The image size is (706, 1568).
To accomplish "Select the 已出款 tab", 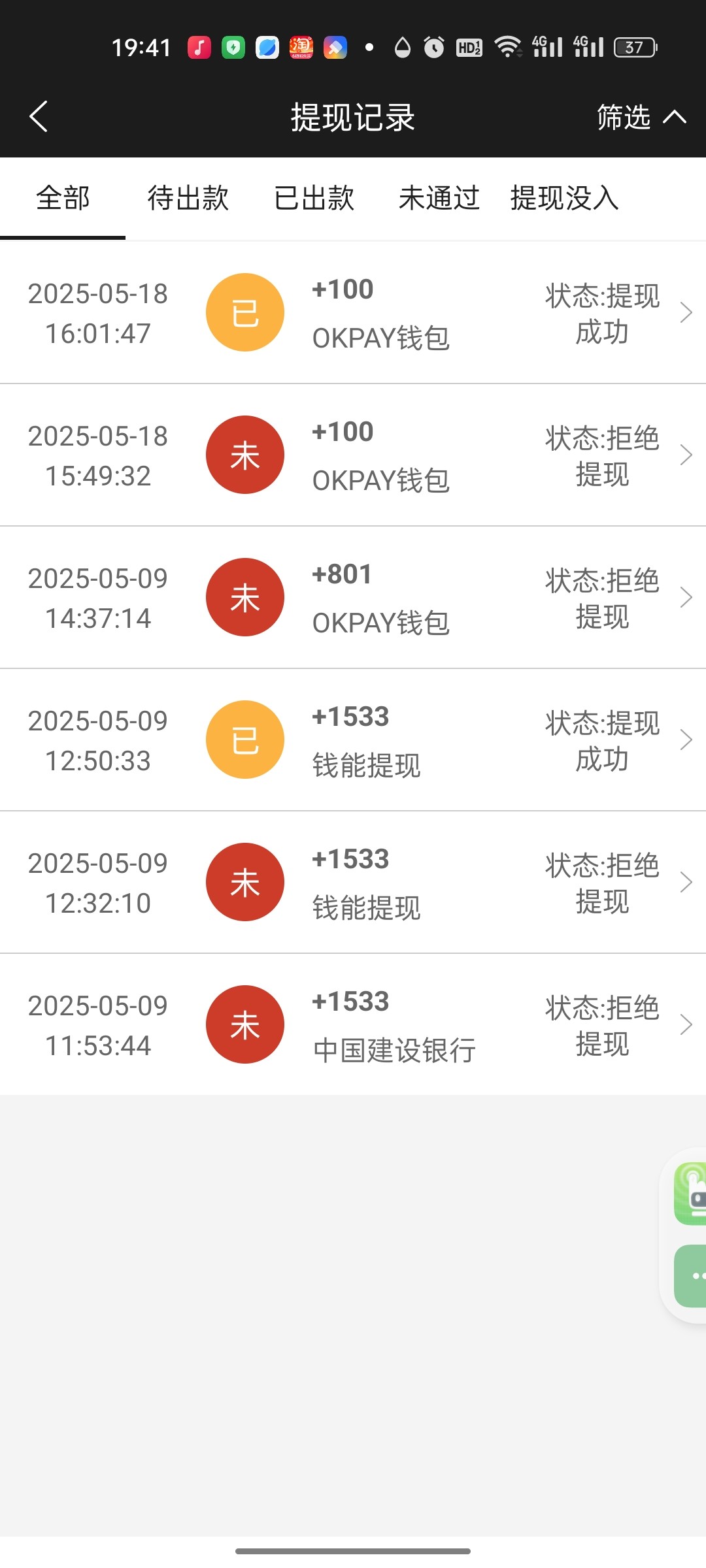I will tap(314, 198).
